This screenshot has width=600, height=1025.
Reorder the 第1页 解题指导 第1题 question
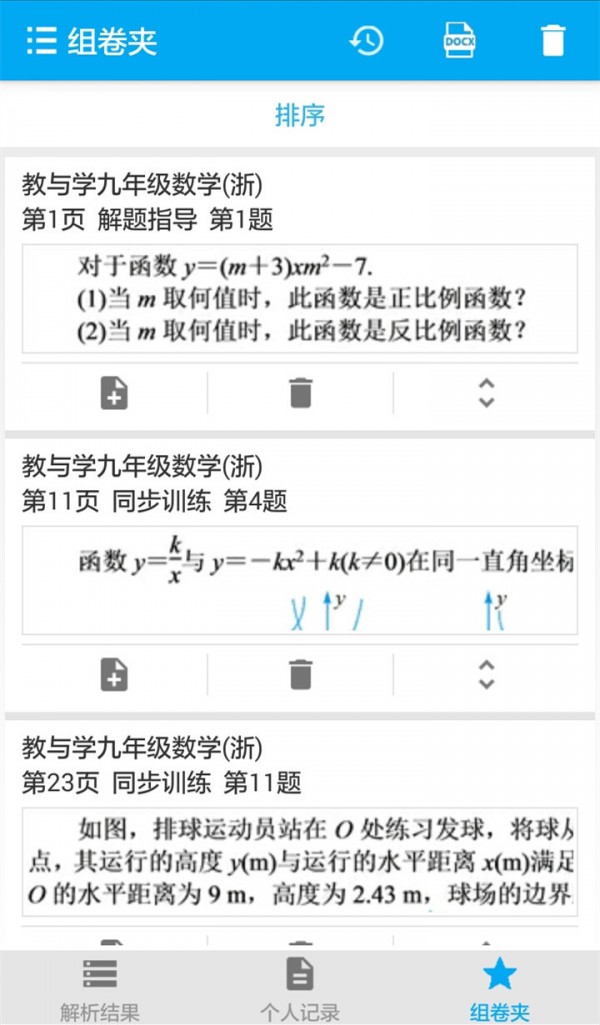pos(486,393)
